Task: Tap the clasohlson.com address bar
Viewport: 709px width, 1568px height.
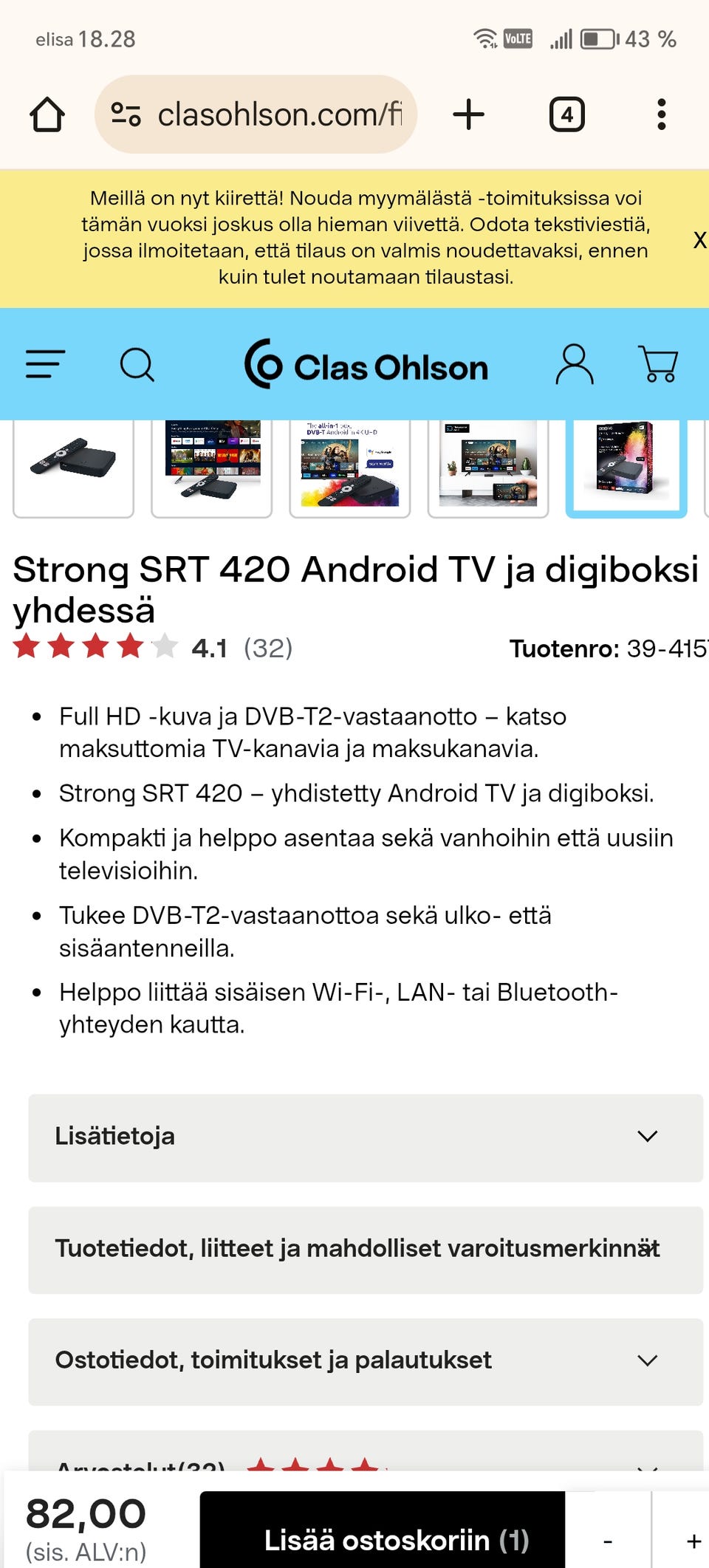Action: (256, 114)
